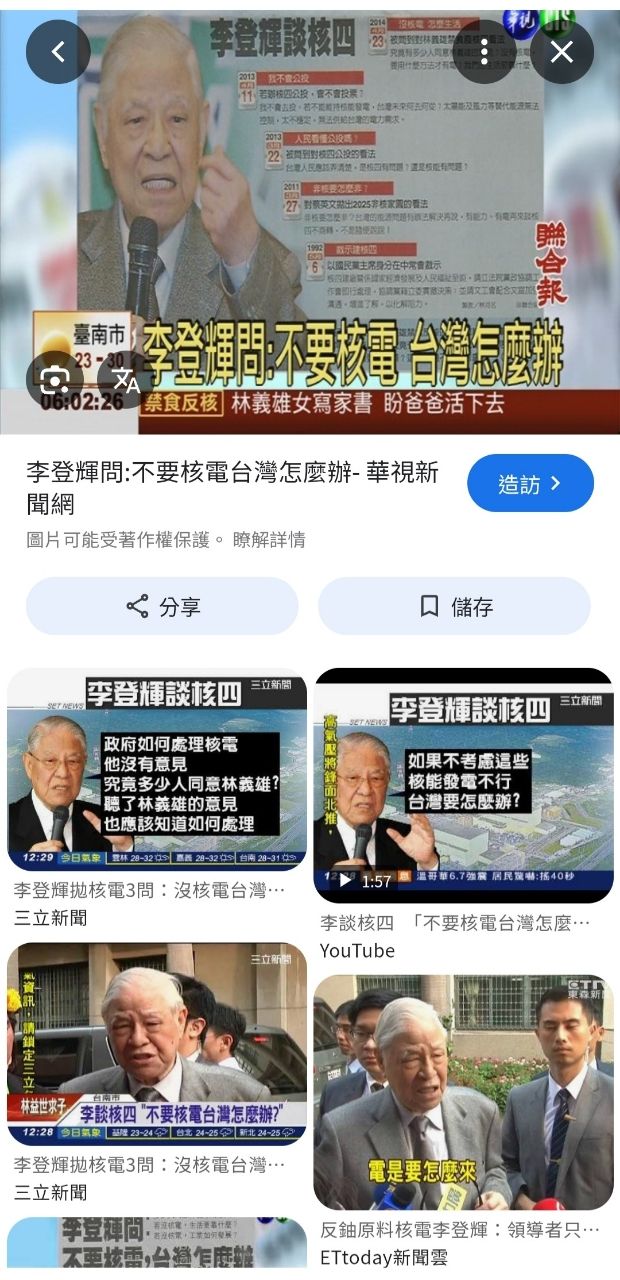Open the three-dot overflow menu

pos(485,52)
